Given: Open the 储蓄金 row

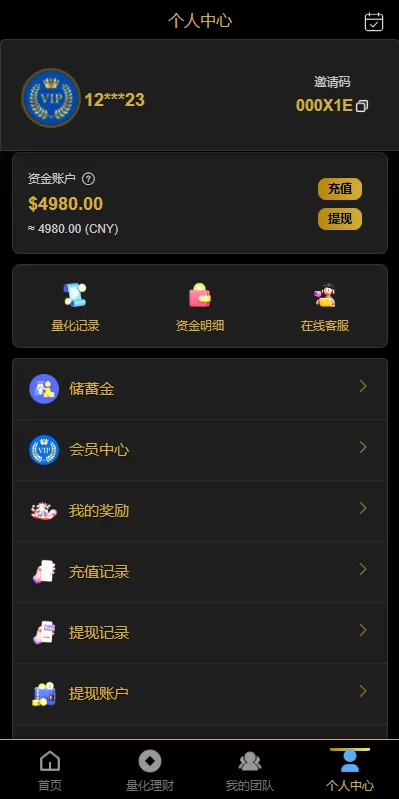Looking at the screenshot, I should point(200,389).
